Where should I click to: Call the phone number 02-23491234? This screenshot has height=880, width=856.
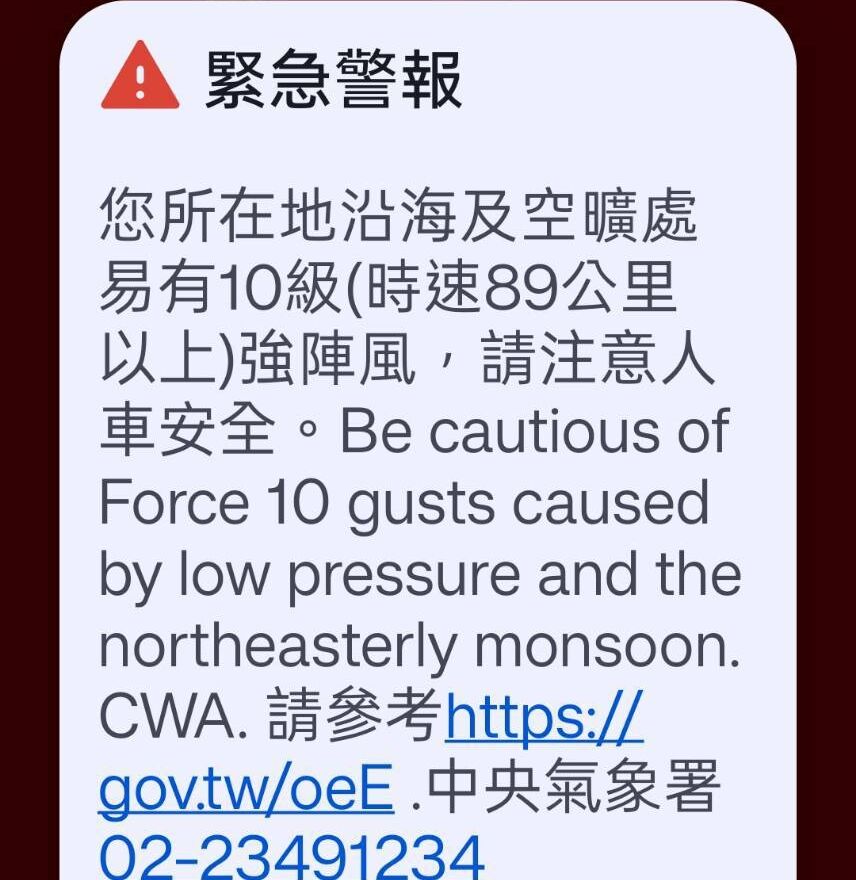pyautogui.click(x=291, y=855)
